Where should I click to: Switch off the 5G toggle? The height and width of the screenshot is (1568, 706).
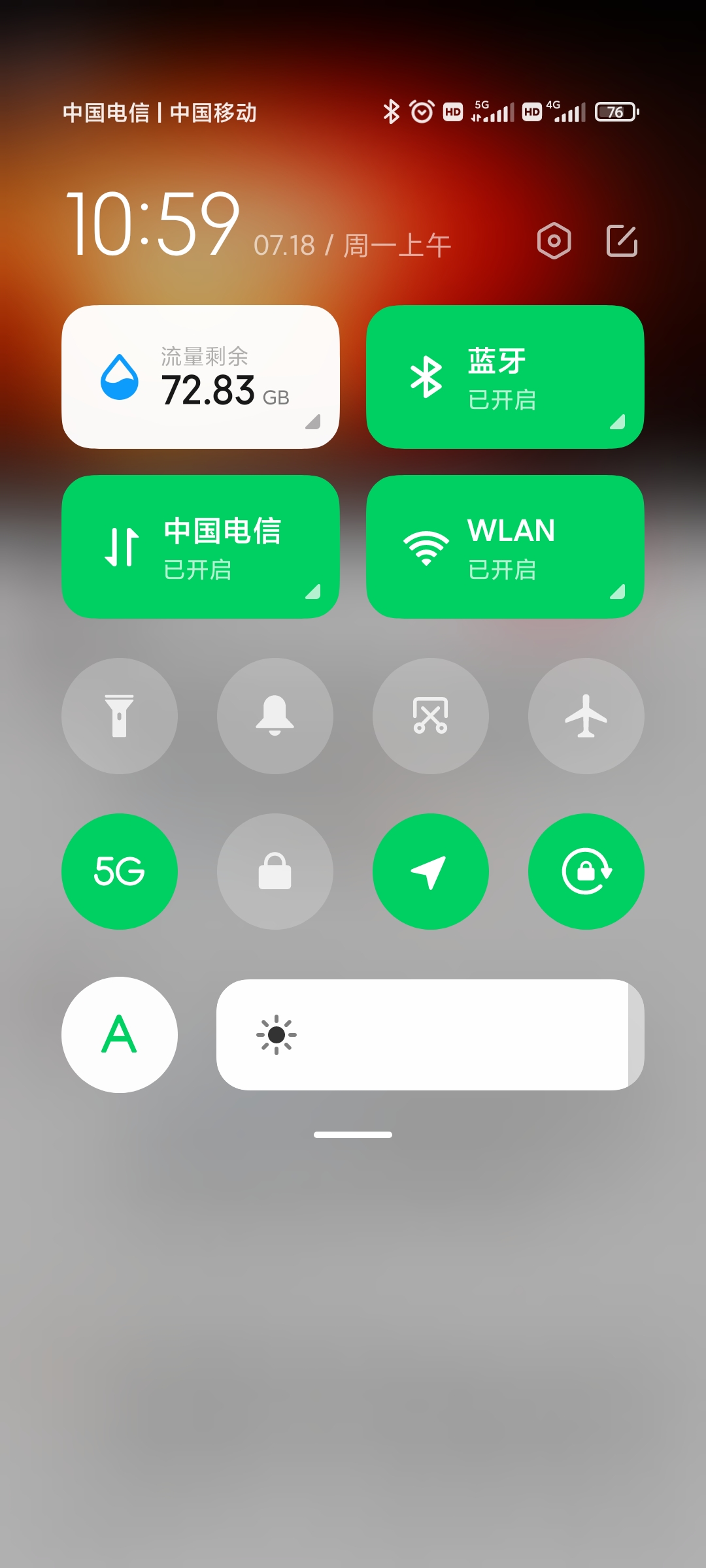click(x=120, y=872)
